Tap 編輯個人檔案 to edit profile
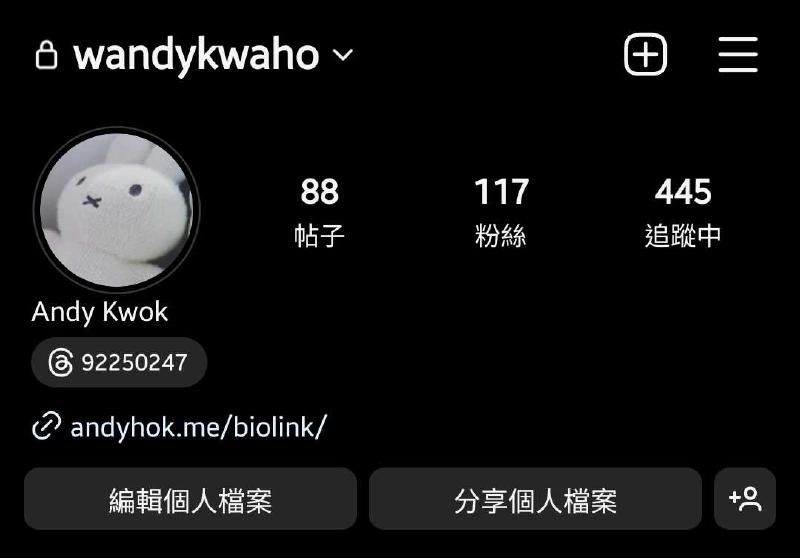800x558 pixels. point(190,499)
